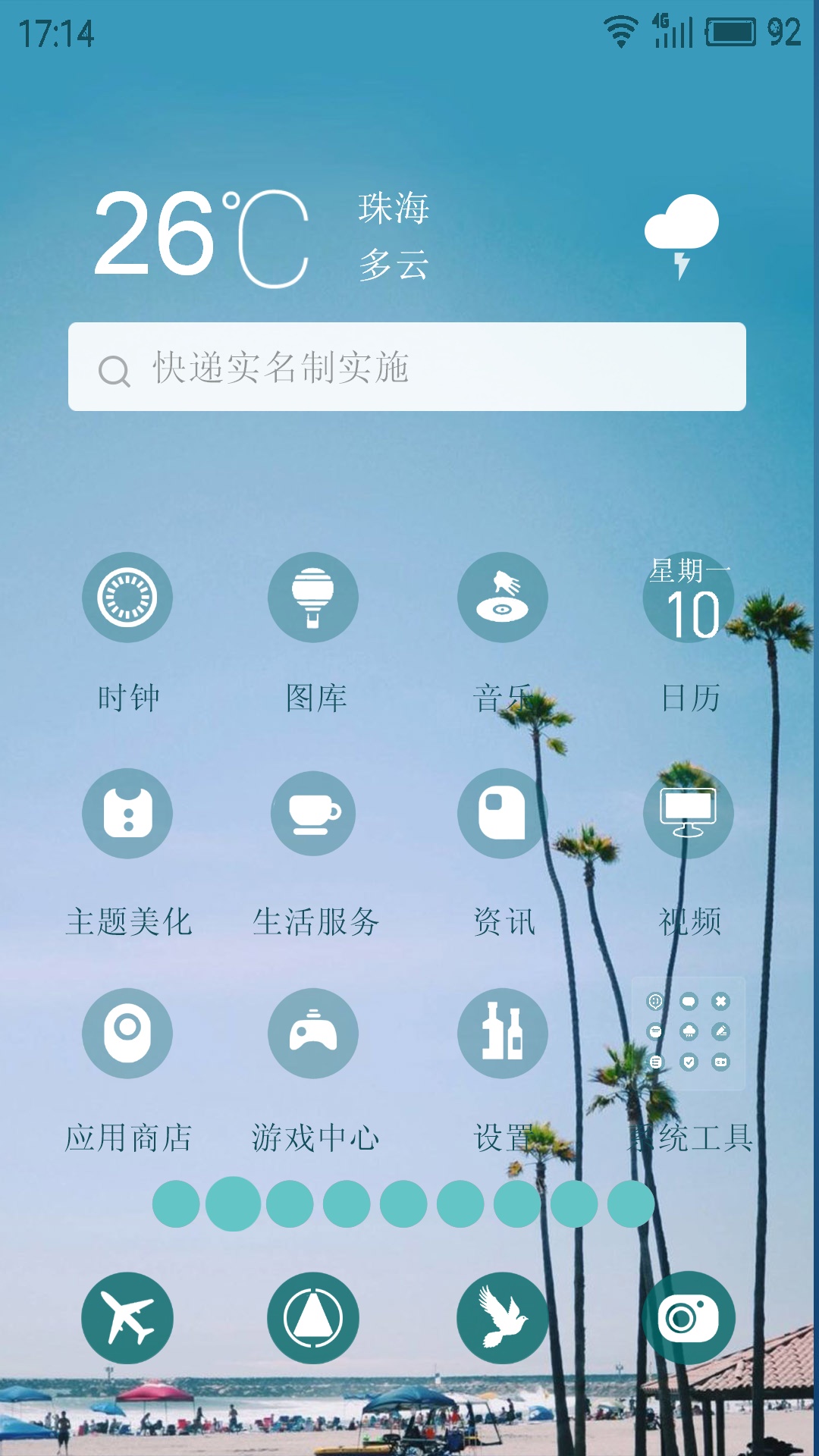
Task: Tap the dove icon in the dock
Action: tap(503, 1318)
